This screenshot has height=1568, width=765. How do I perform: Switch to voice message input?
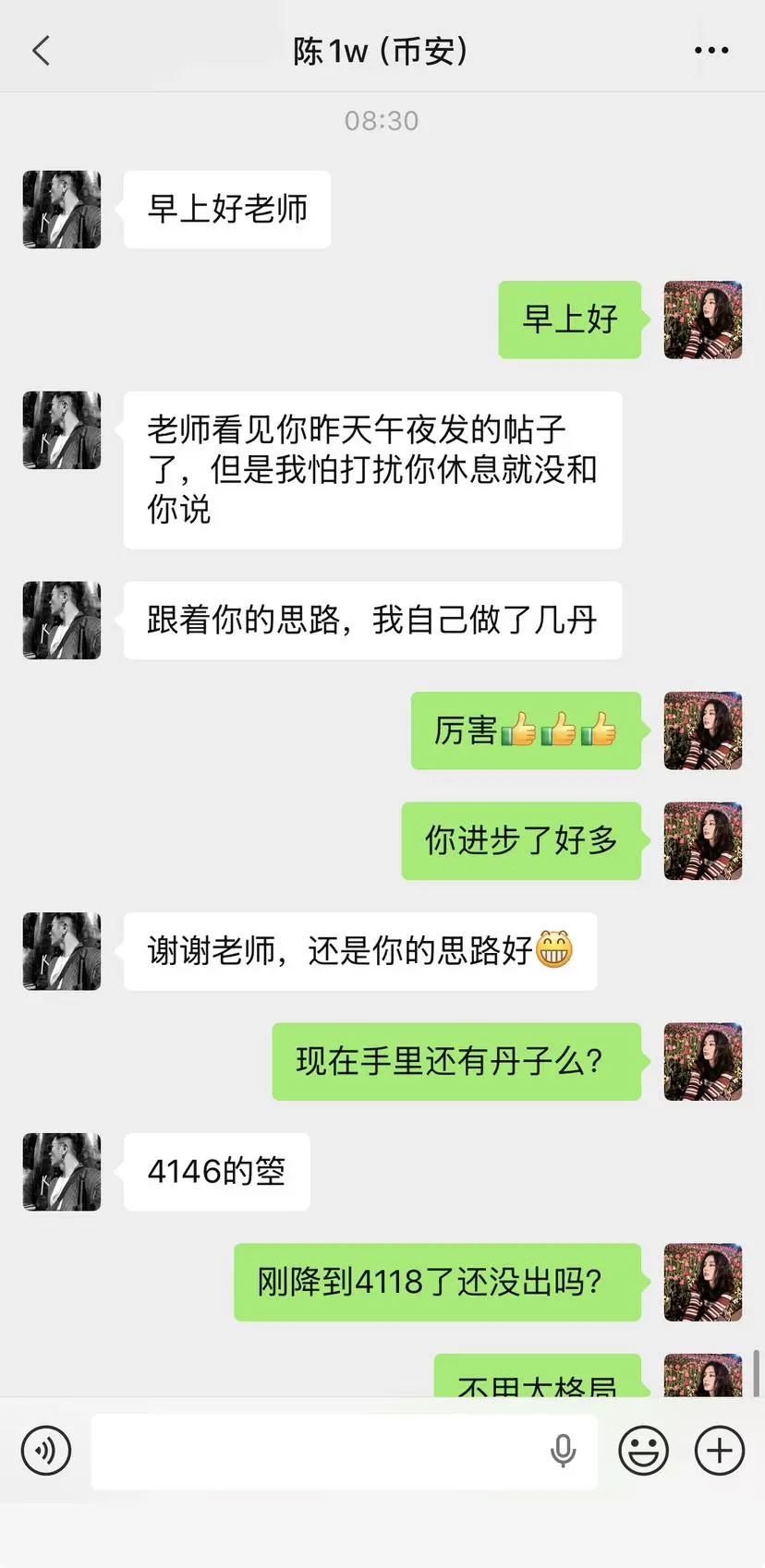tap(46, 1451)
